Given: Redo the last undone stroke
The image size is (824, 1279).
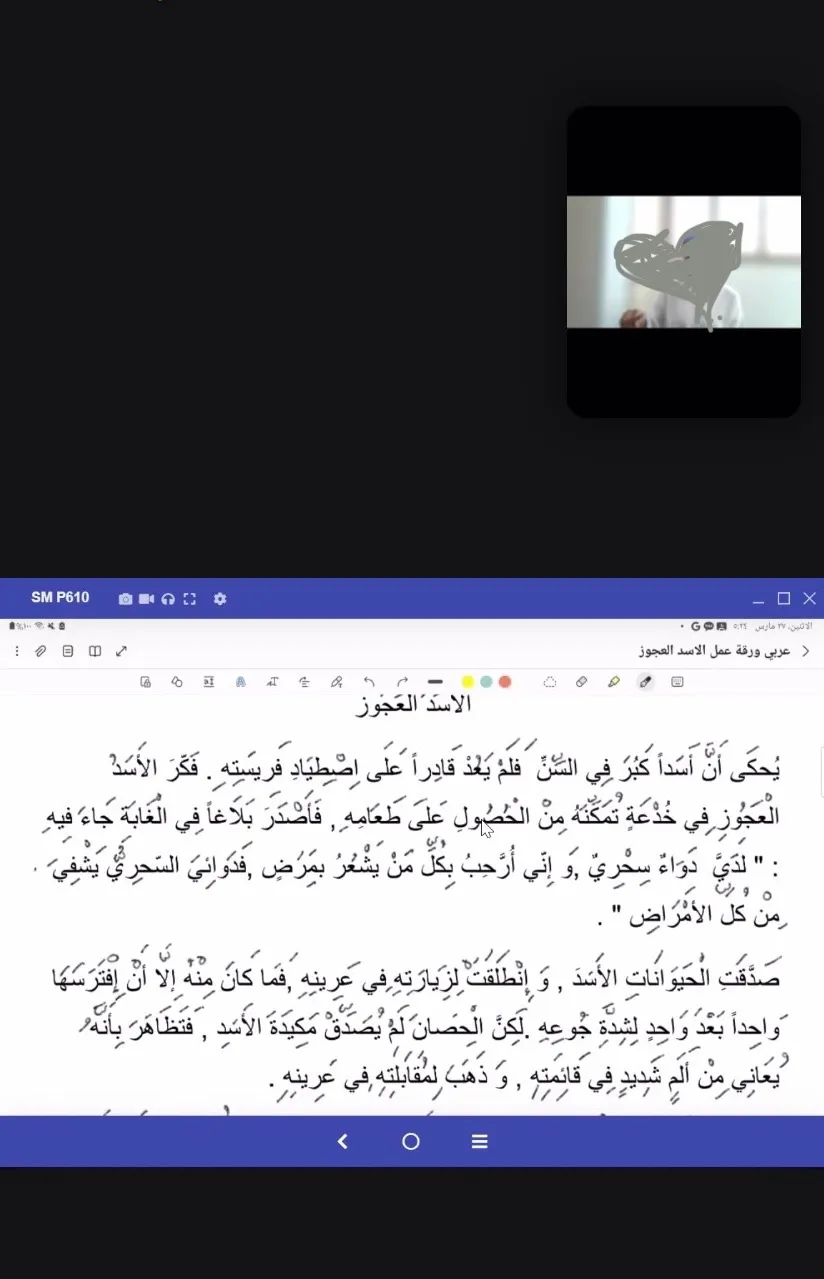Looking at the screenshot, I should (x=402, y=682).
